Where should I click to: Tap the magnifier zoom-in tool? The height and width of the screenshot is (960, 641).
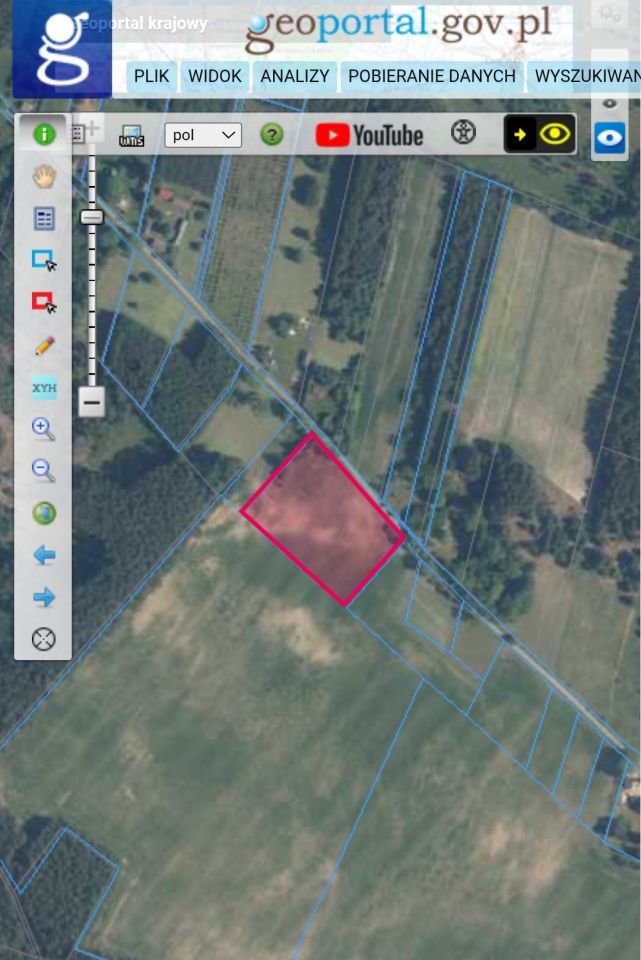click(43, 429)
